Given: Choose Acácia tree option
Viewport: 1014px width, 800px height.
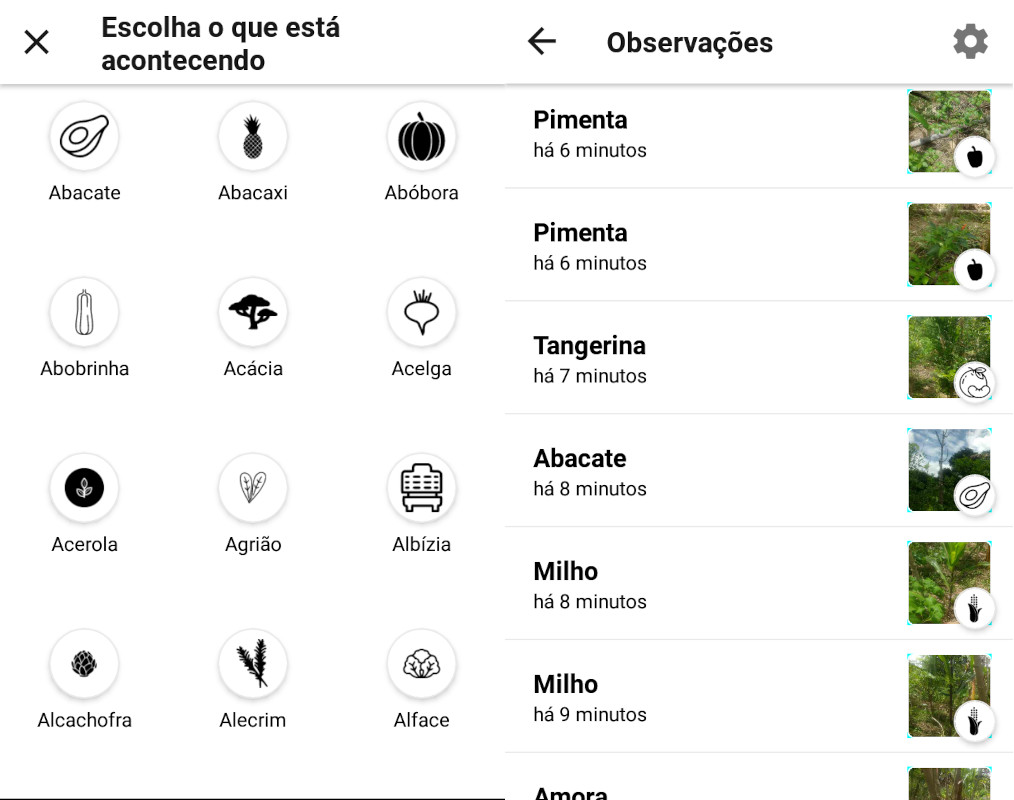Looking at the screenshot, I should (253, 313).
